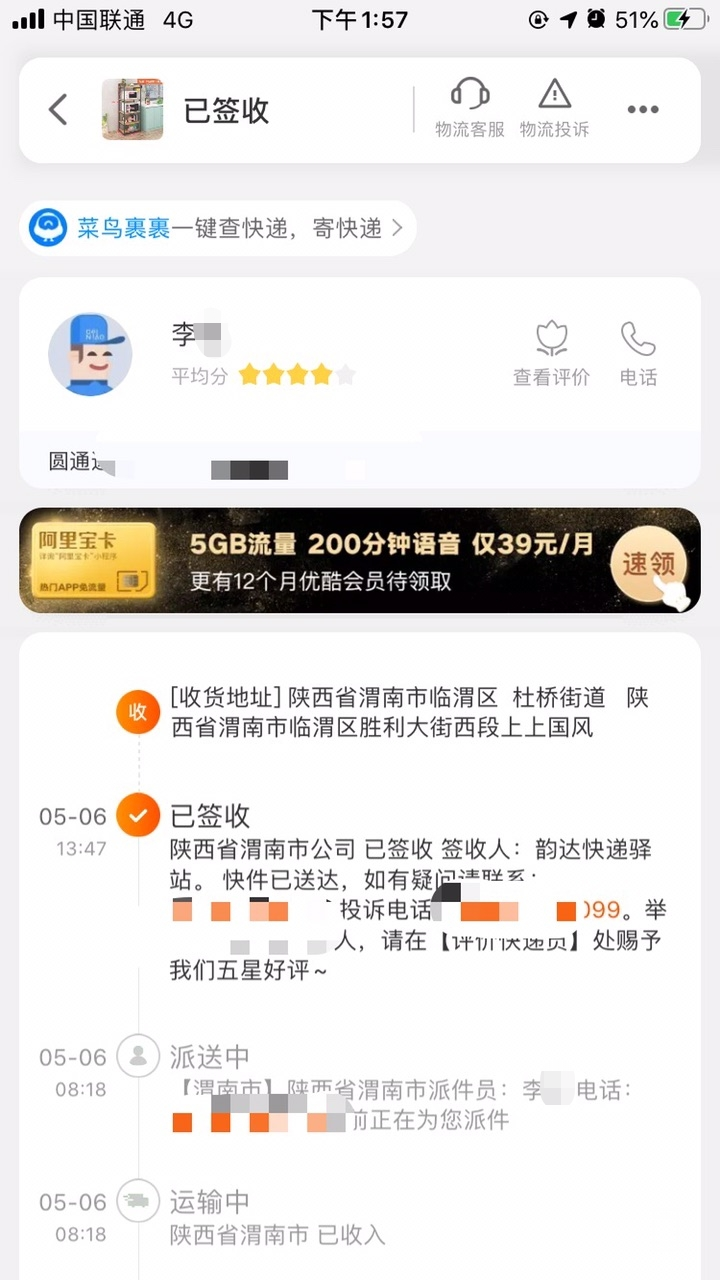Tap the courier avatar image
The height and width of the screenshot is (1280, 720).
90,353
